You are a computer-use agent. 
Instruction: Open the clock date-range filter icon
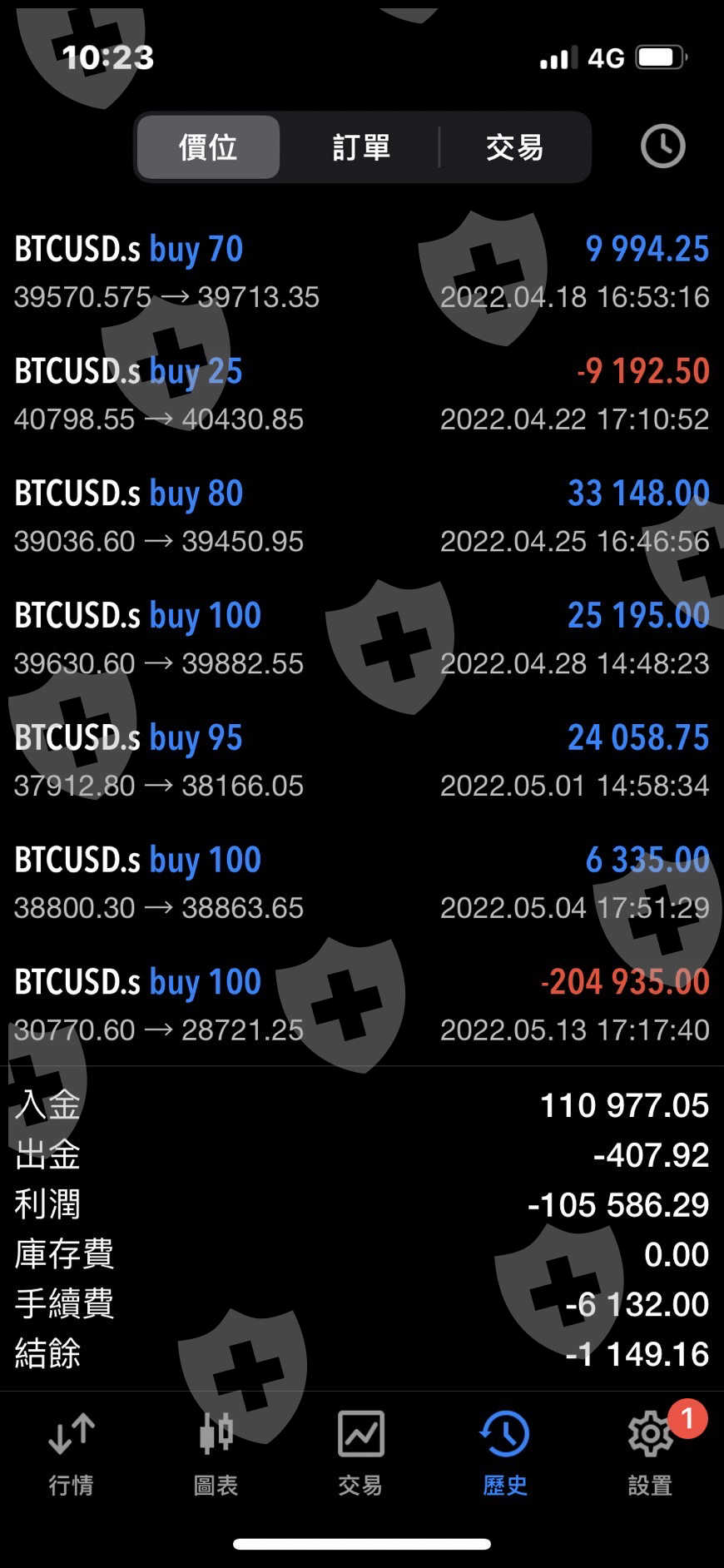[x=662, y=146]
